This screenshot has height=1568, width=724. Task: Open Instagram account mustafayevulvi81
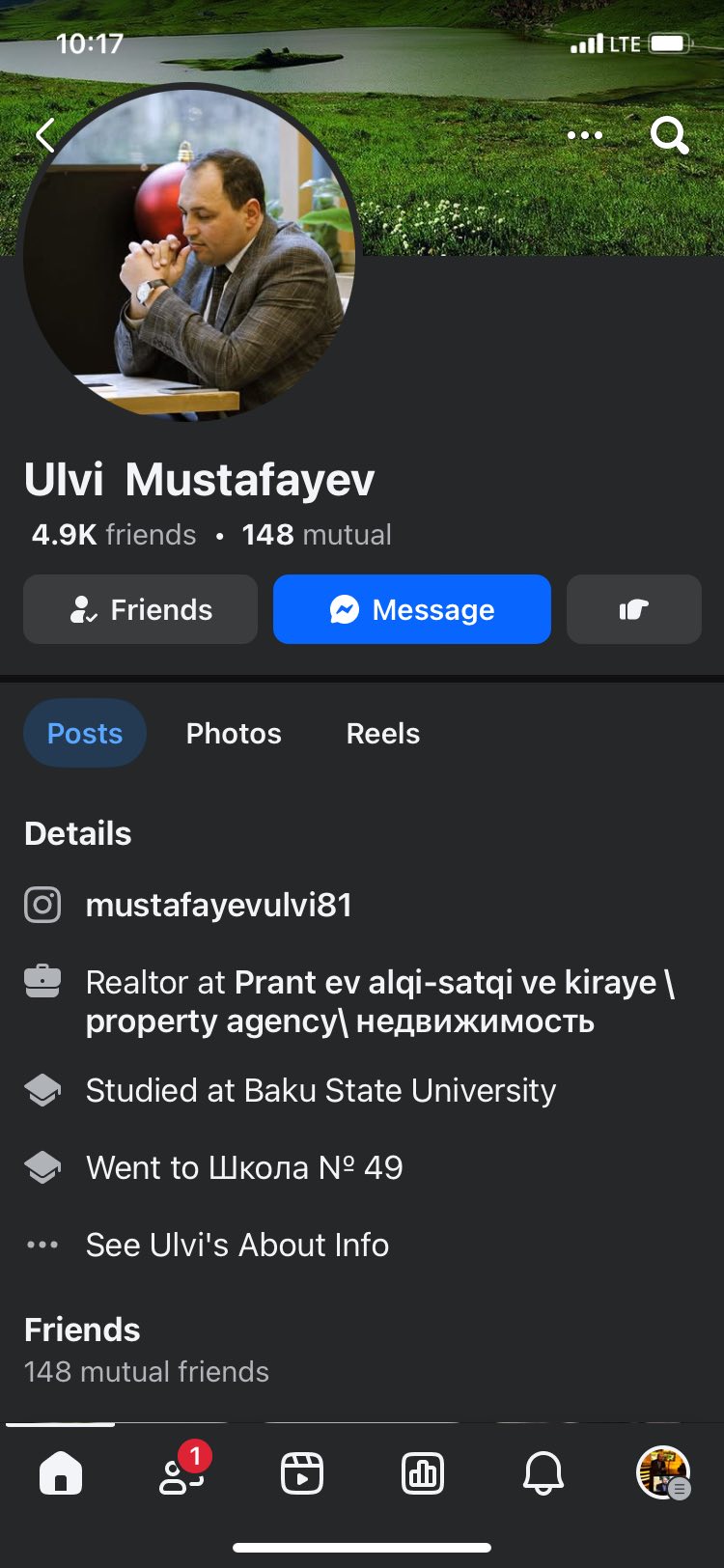[x=218, y=905]
